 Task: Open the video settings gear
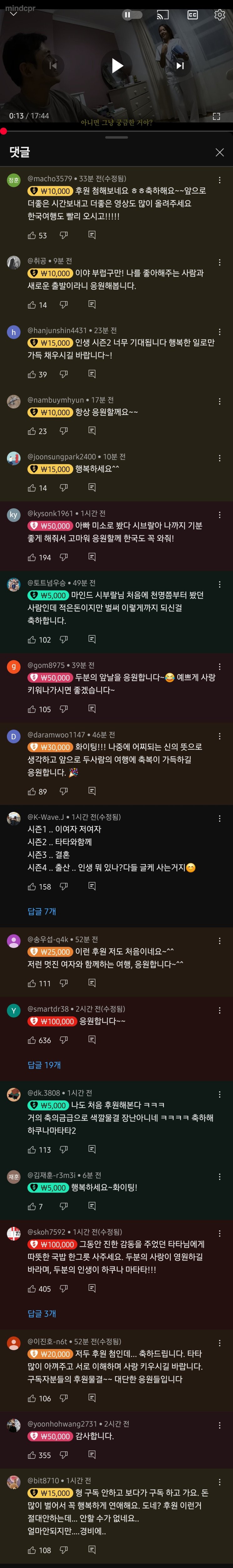click(220, 15)
